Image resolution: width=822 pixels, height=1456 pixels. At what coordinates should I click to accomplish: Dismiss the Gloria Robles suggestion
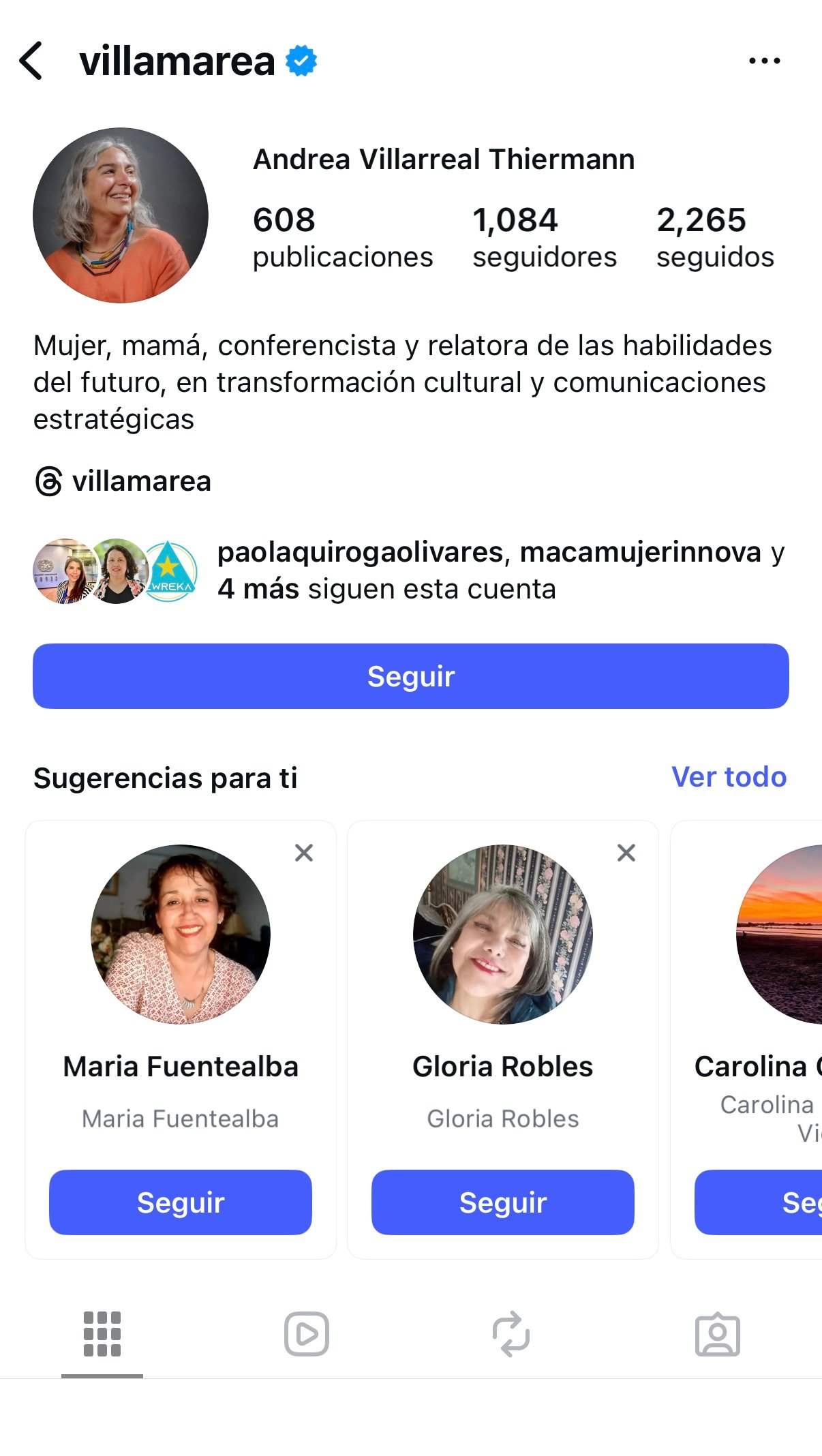point(626,853)
